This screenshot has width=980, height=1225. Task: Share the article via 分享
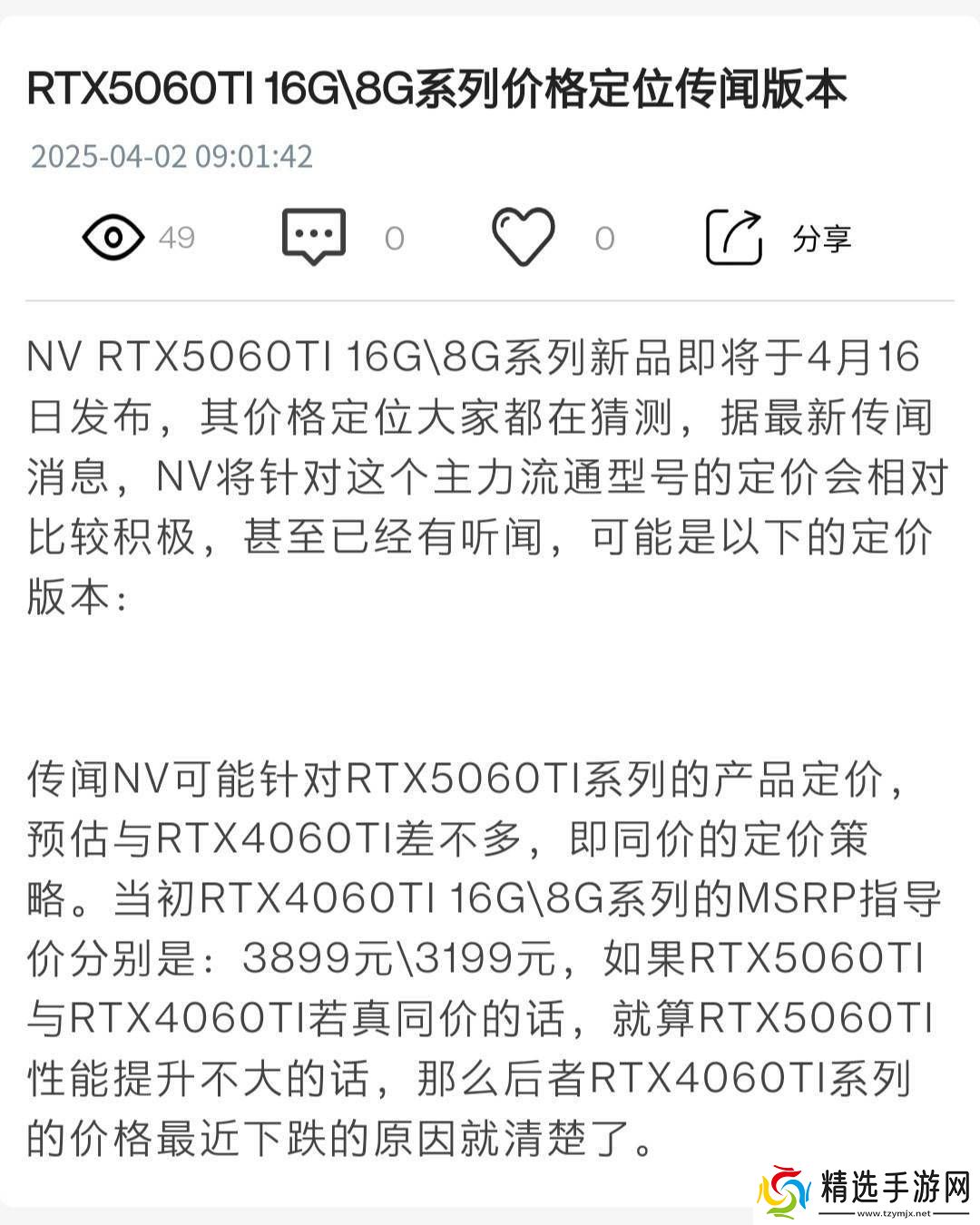pos(779,238)
